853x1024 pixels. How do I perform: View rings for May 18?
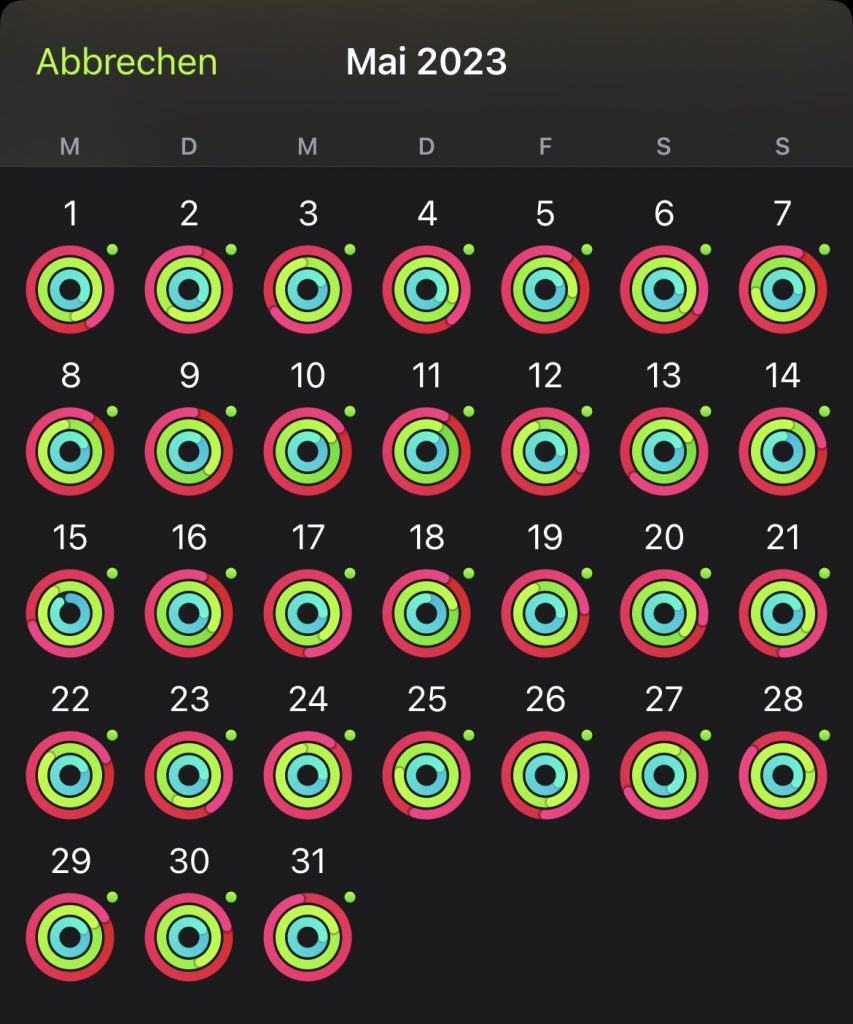tap(427, 613)
